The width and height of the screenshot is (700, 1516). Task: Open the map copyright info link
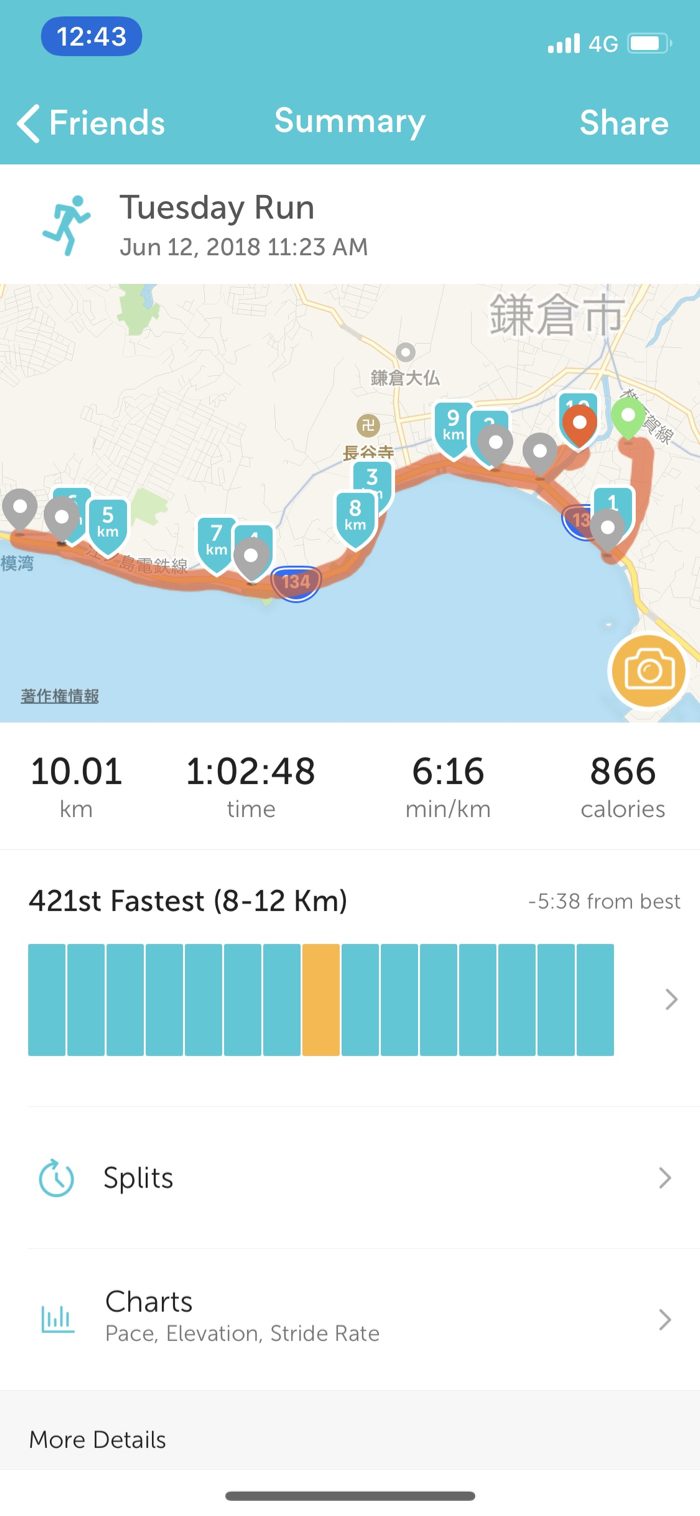60,696
